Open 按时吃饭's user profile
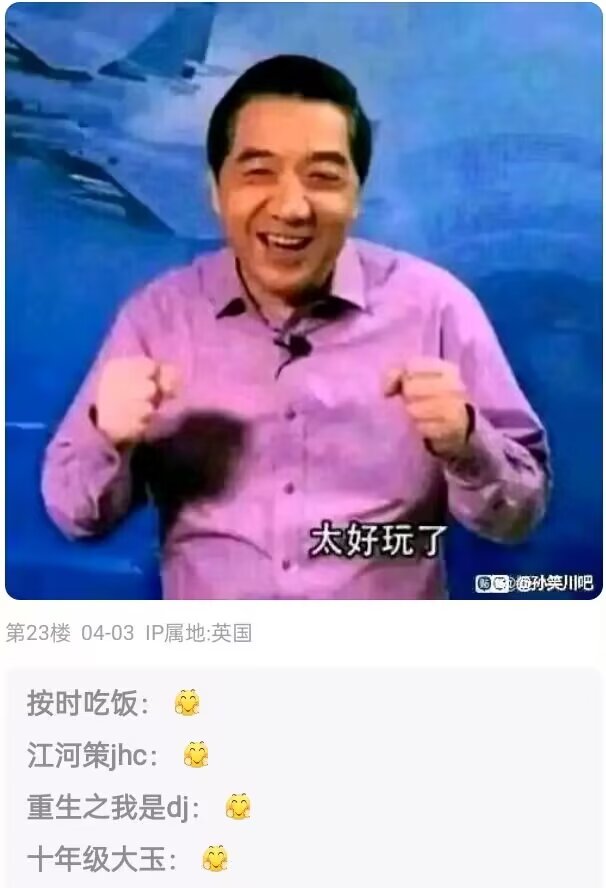606x888 pixels. [x=83, y=704]
